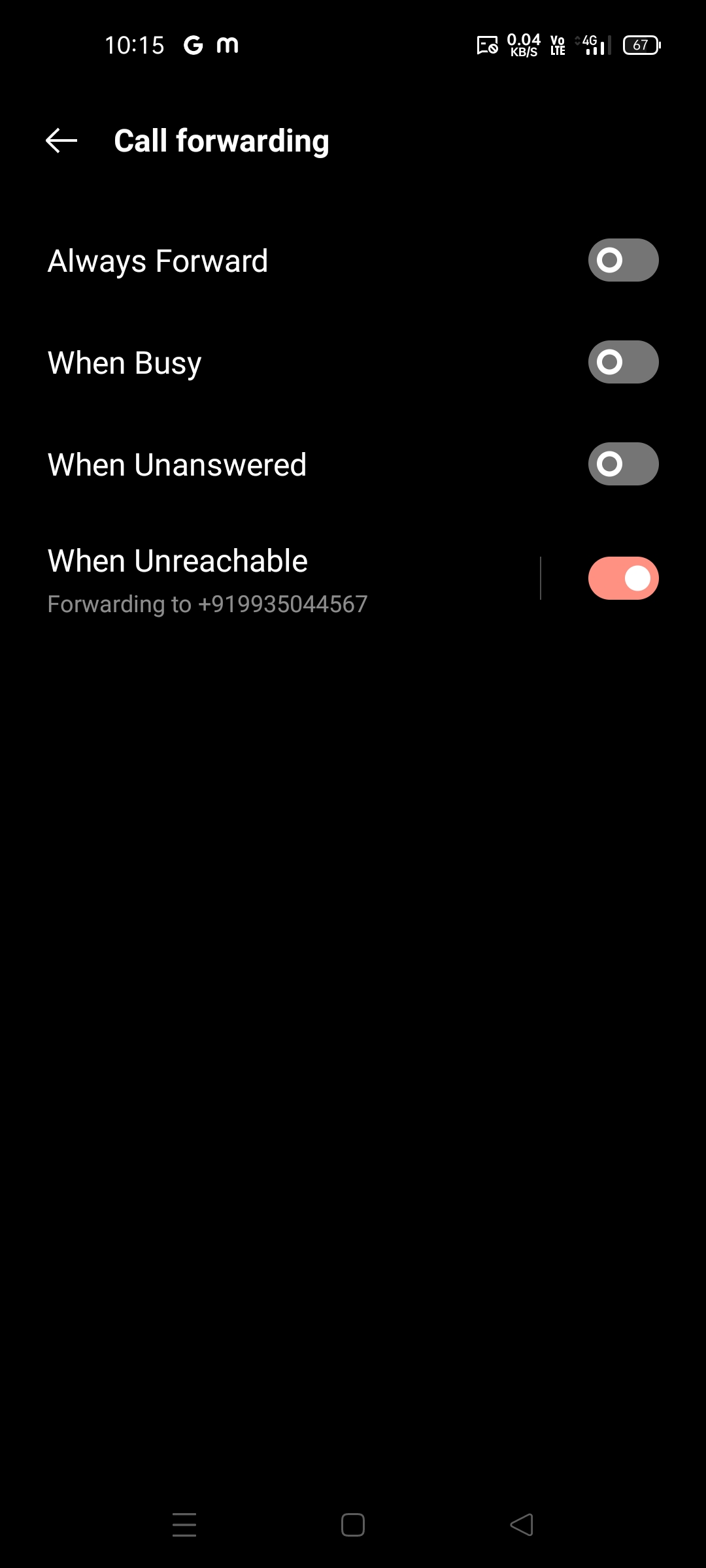Image resolution: width=706 pixels, height=1568 pixels.
Task: Enable the Always Forward switch
Action: pos(622,260)
